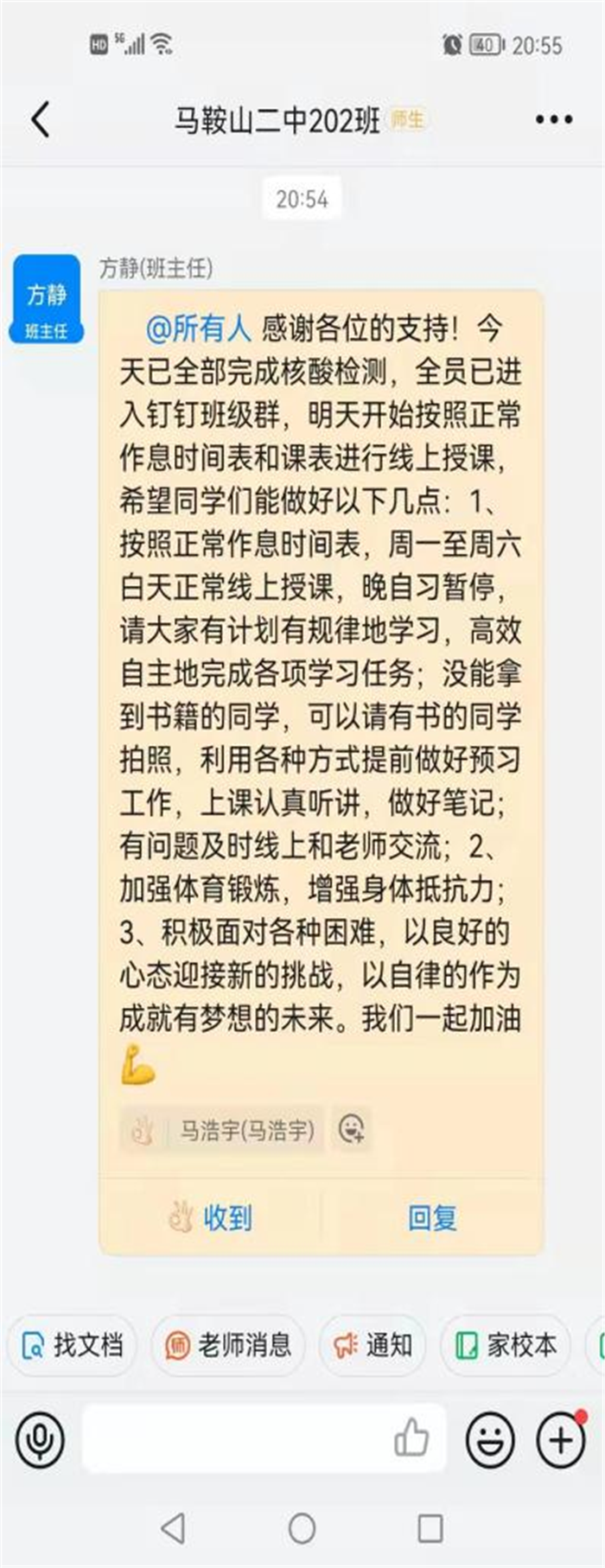Open the 老师消息 shortcut
The image size is (605, 1568).
[229, 1345]
